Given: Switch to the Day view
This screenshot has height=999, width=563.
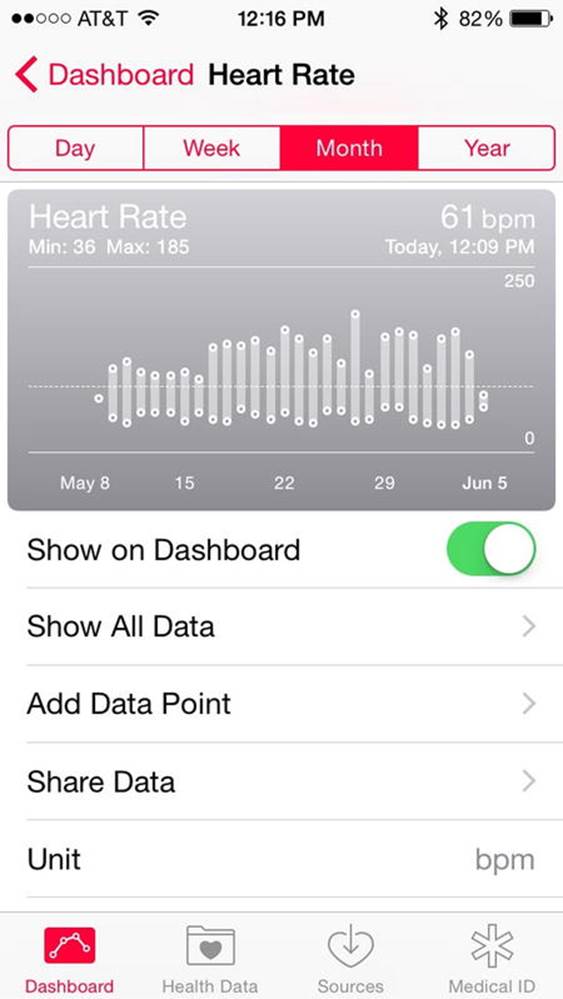Looking at the screenshot, I should (76, 148).
